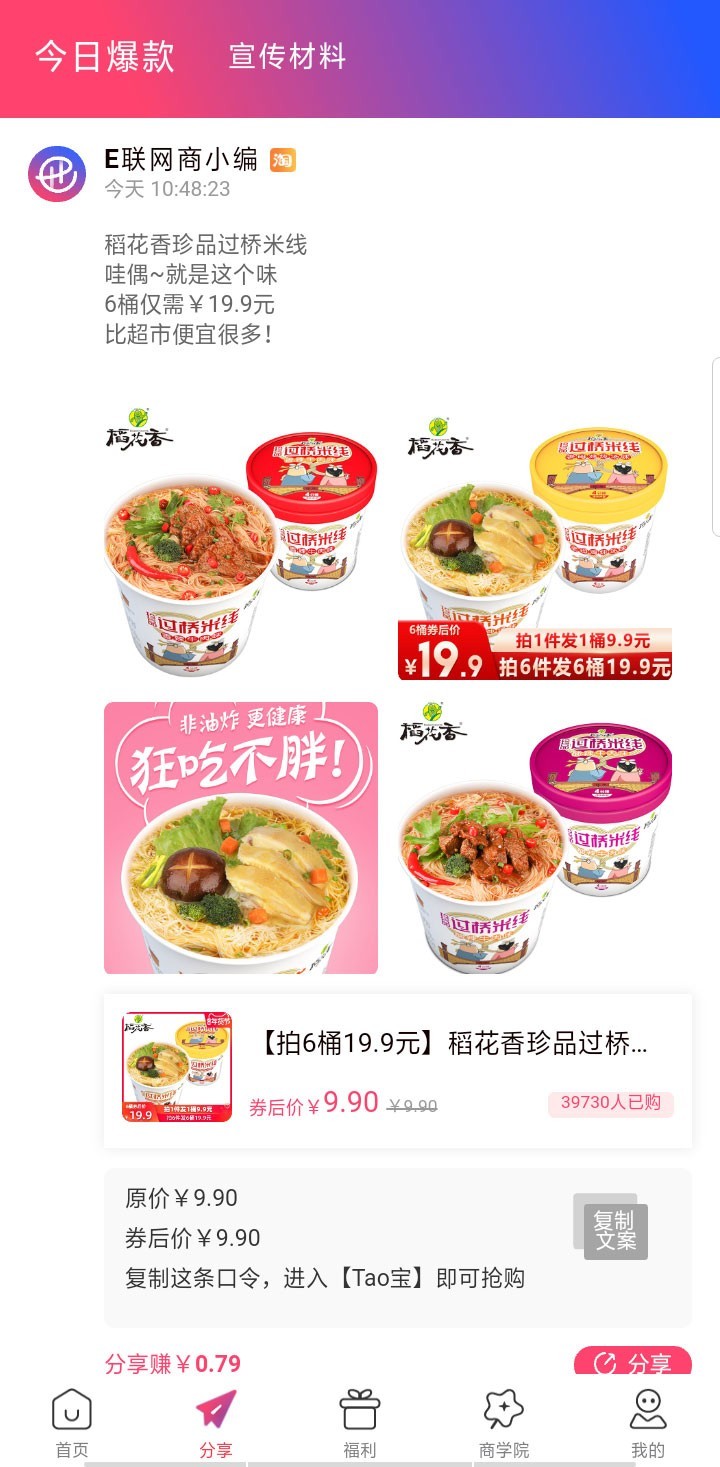Open E联网商小编 profile avatar
The image size is (720, 1467).
tap(57, 173)
